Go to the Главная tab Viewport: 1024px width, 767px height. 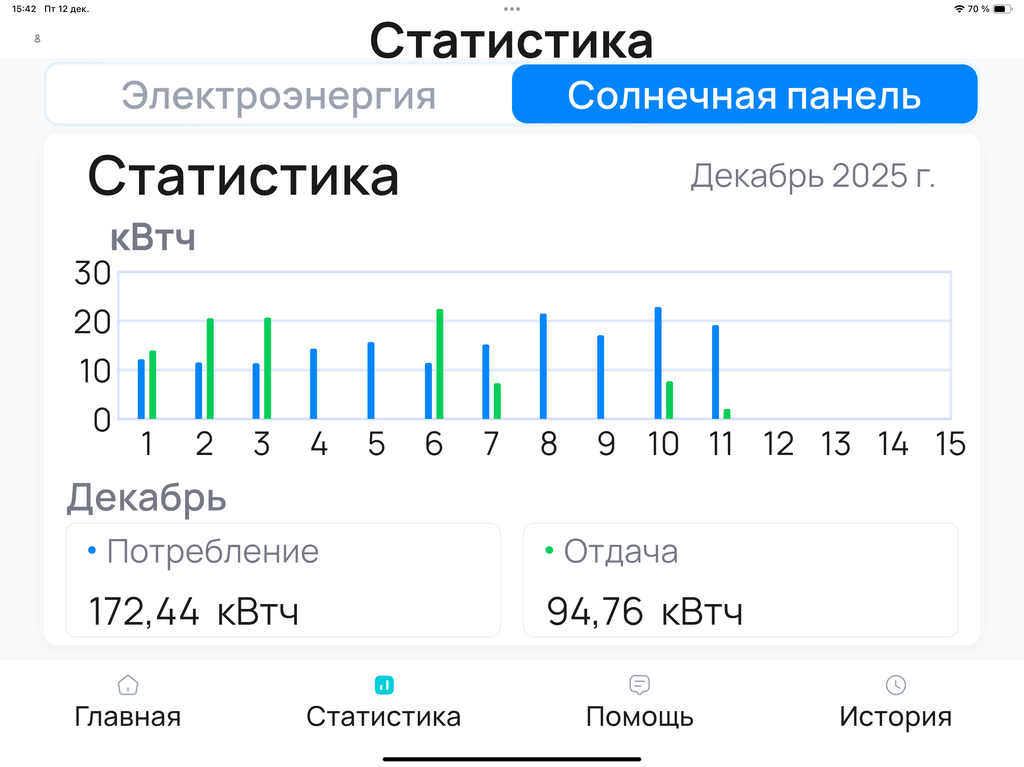pos(128,701)
